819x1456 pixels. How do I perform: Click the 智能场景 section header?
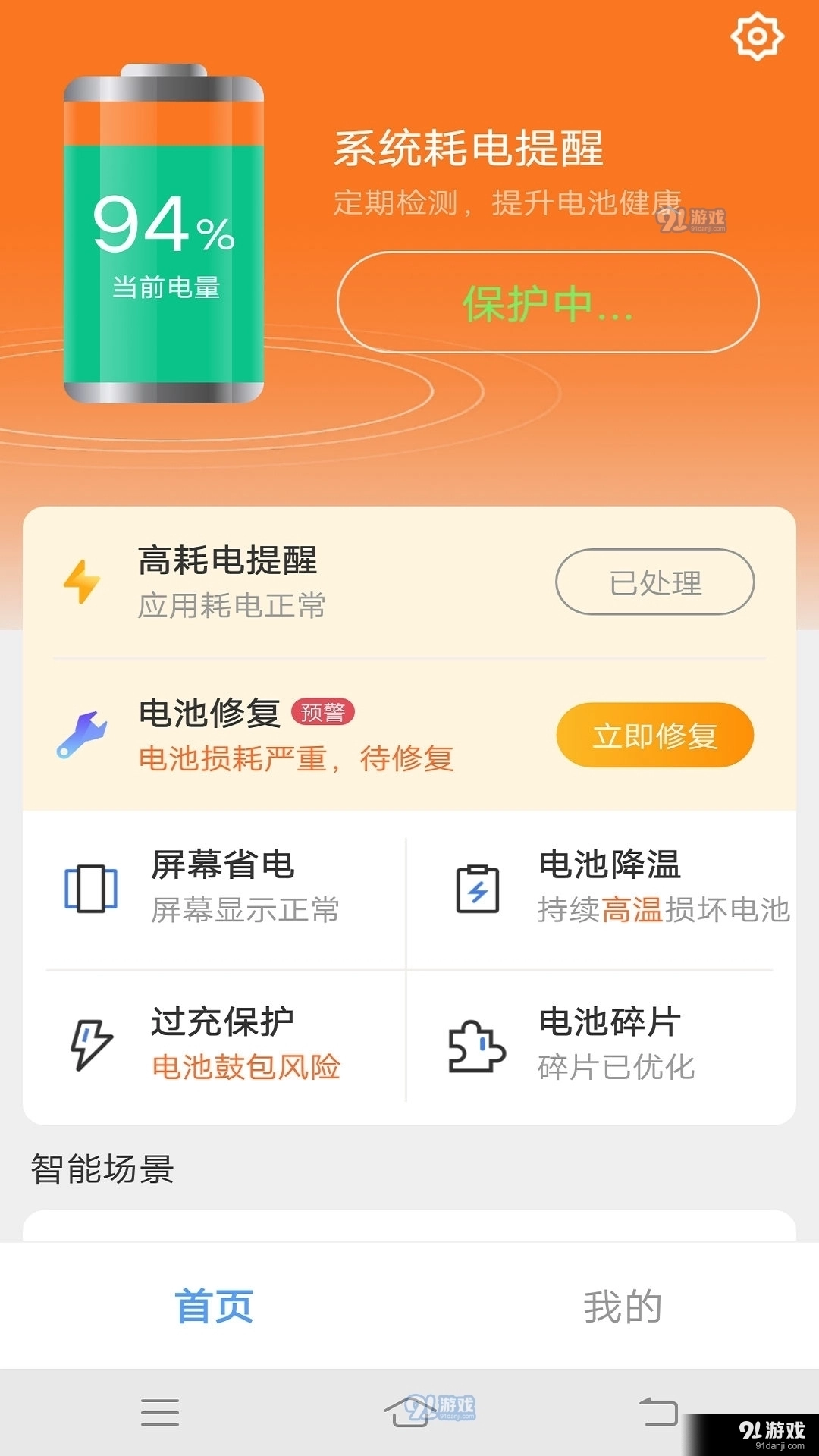pos(102,1168)
